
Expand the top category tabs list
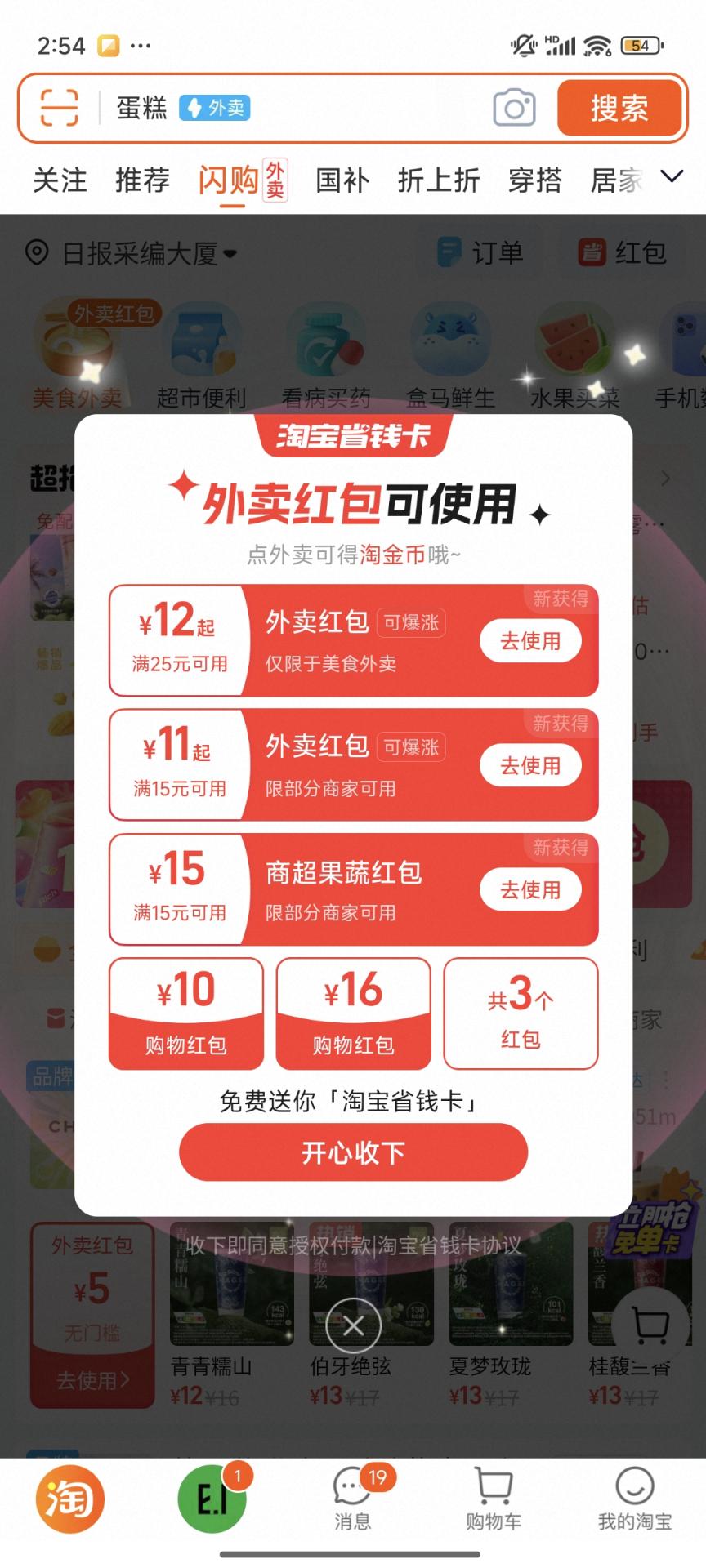click(672, 176)
